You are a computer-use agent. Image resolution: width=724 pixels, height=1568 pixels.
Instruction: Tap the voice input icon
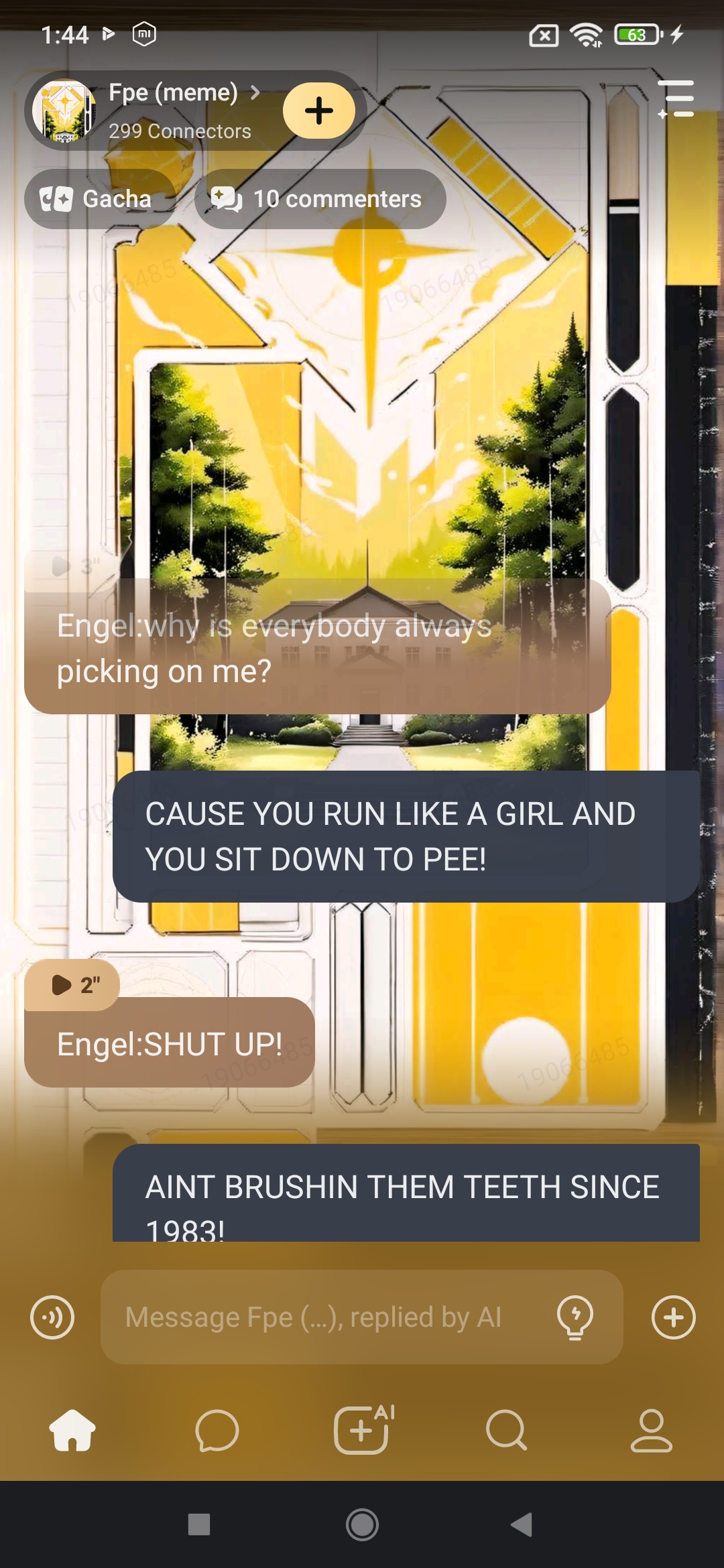(x=52, y=1317)
